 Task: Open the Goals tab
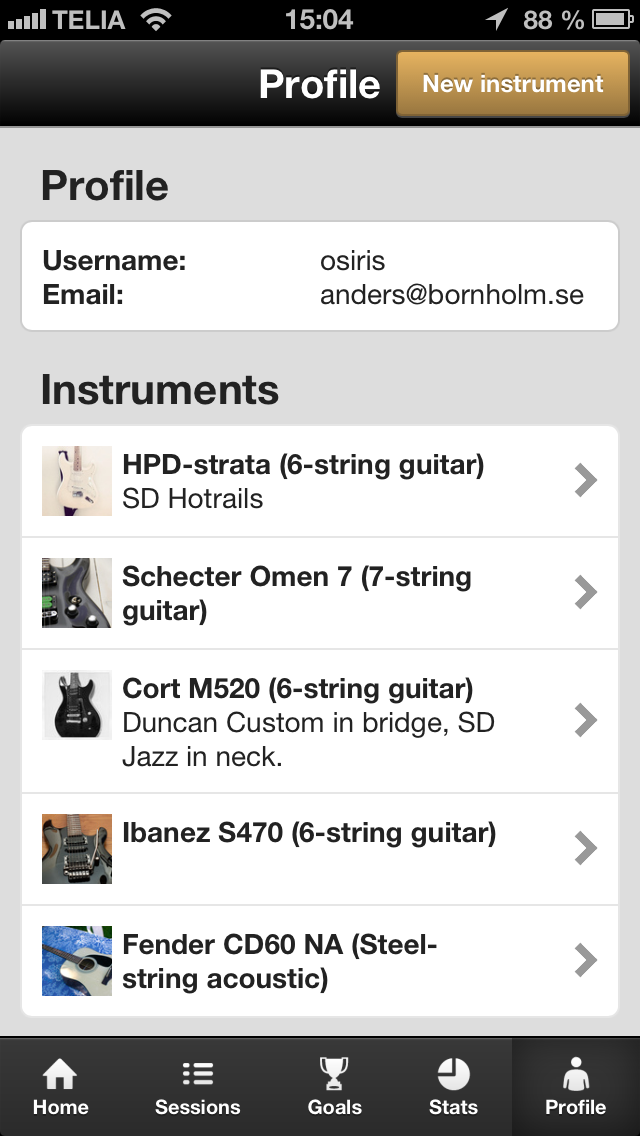(334, 1087)
